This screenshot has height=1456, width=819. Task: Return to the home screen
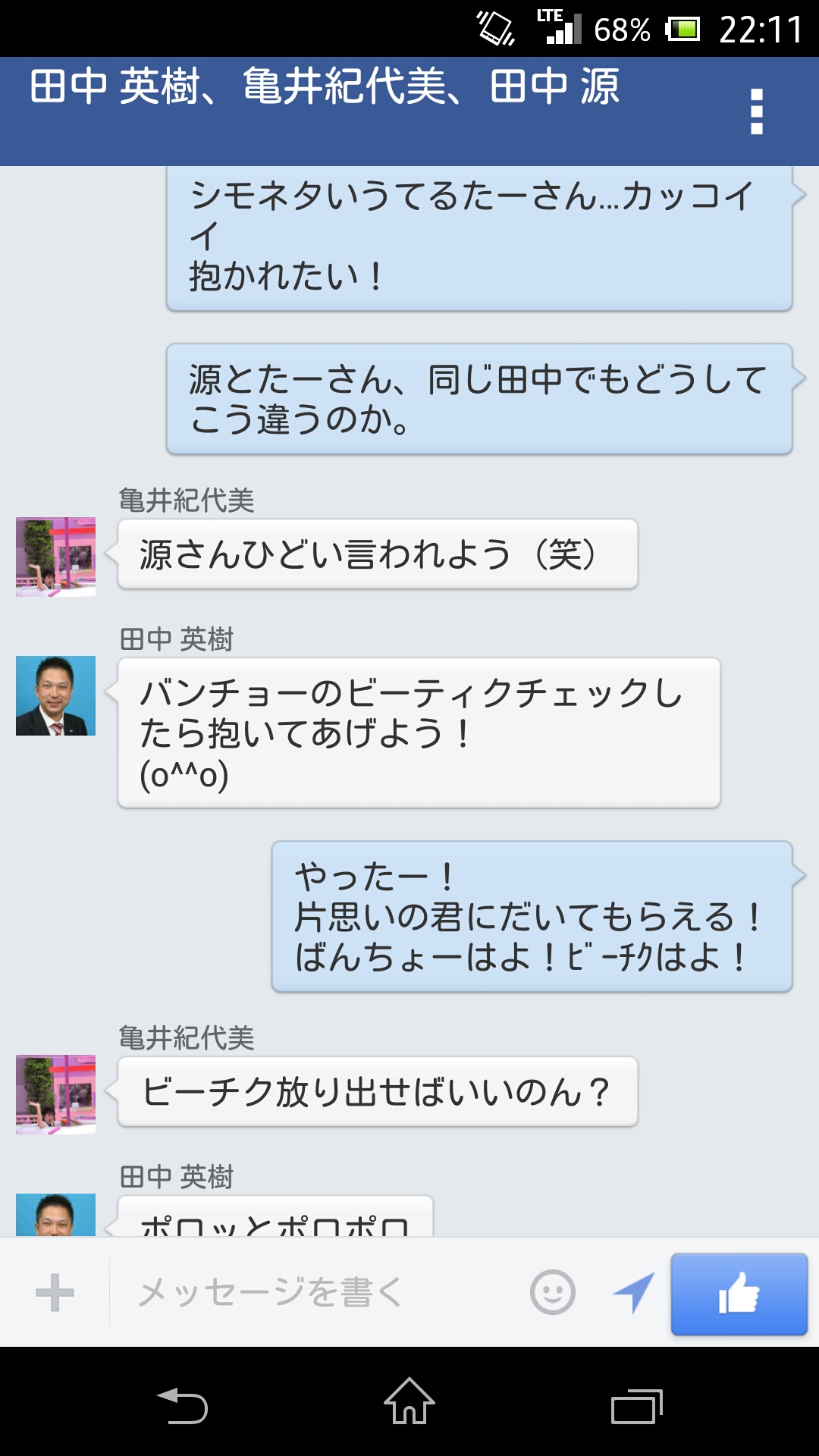(x=409, y=1403)
